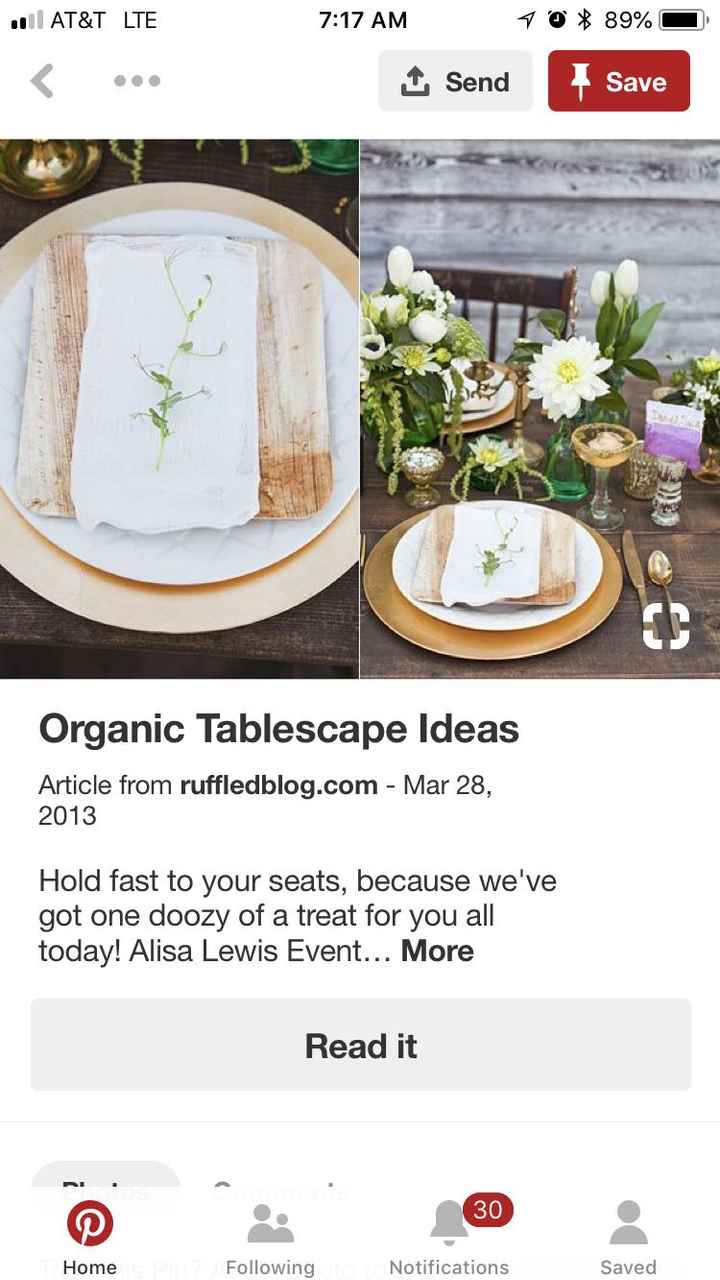Tap the Read it button

coord(360,1045)
